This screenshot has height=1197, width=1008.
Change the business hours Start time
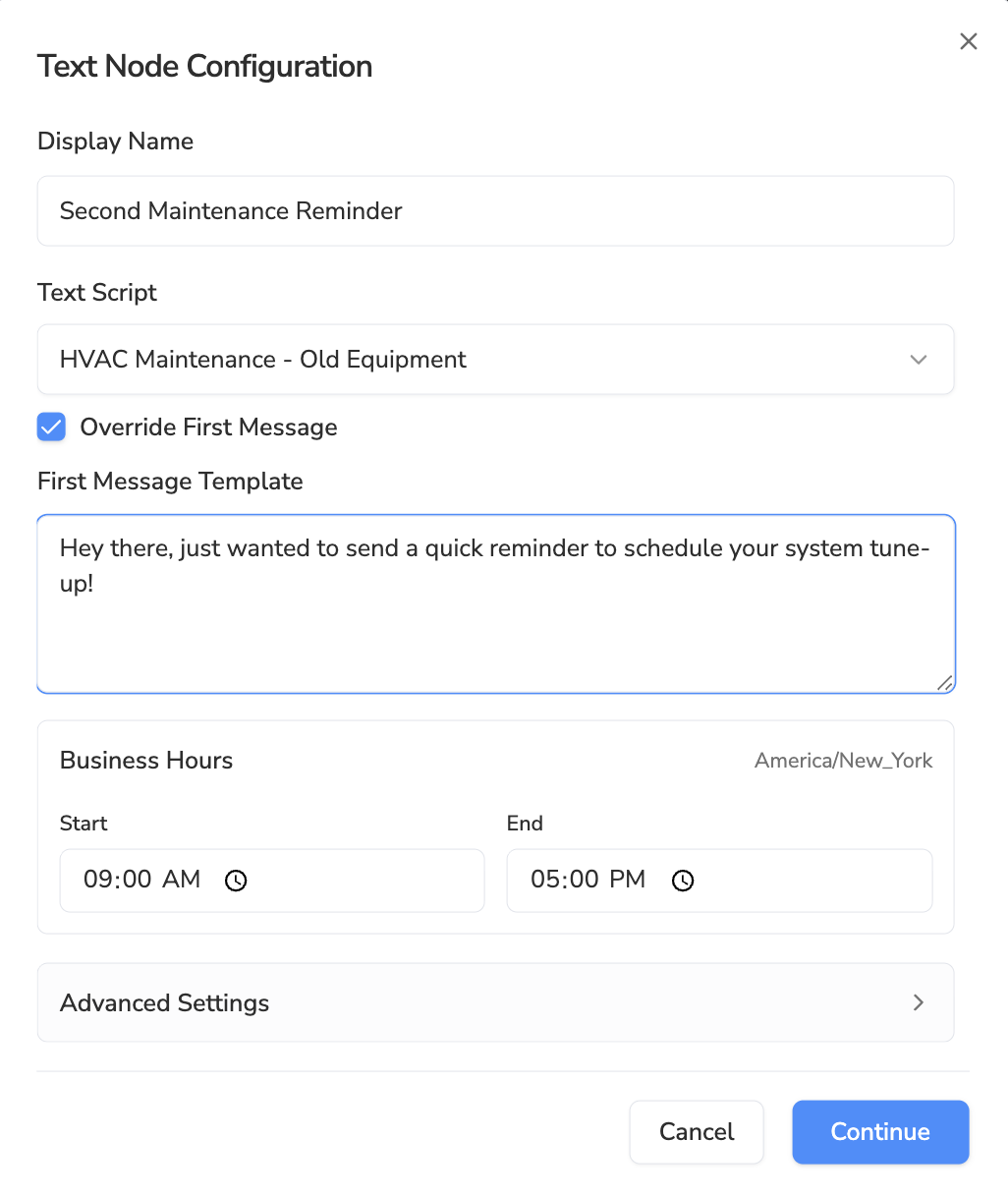click(x=142, y=880)
